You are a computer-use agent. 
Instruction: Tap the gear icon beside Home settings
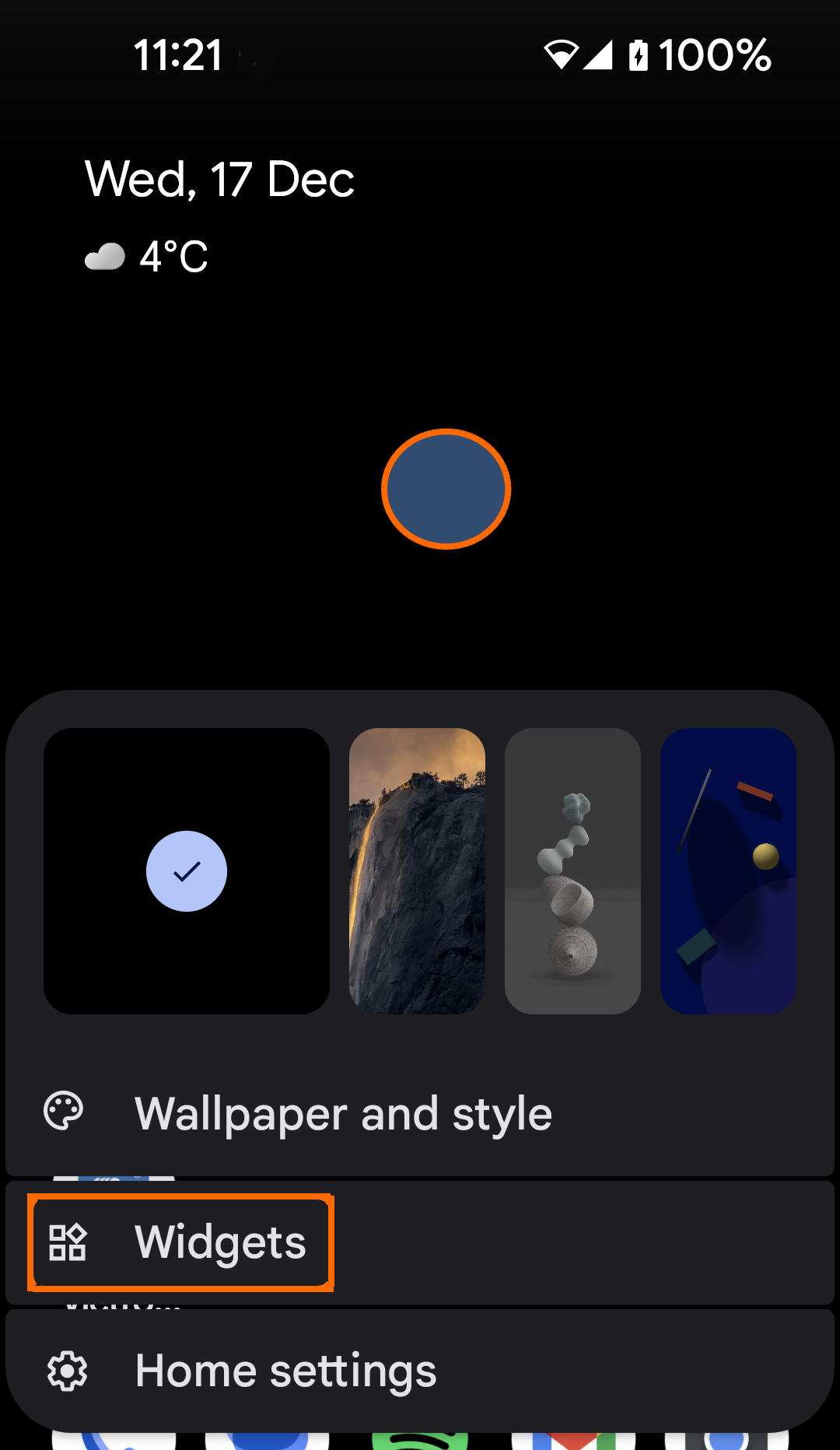(x=66, y=1371)
